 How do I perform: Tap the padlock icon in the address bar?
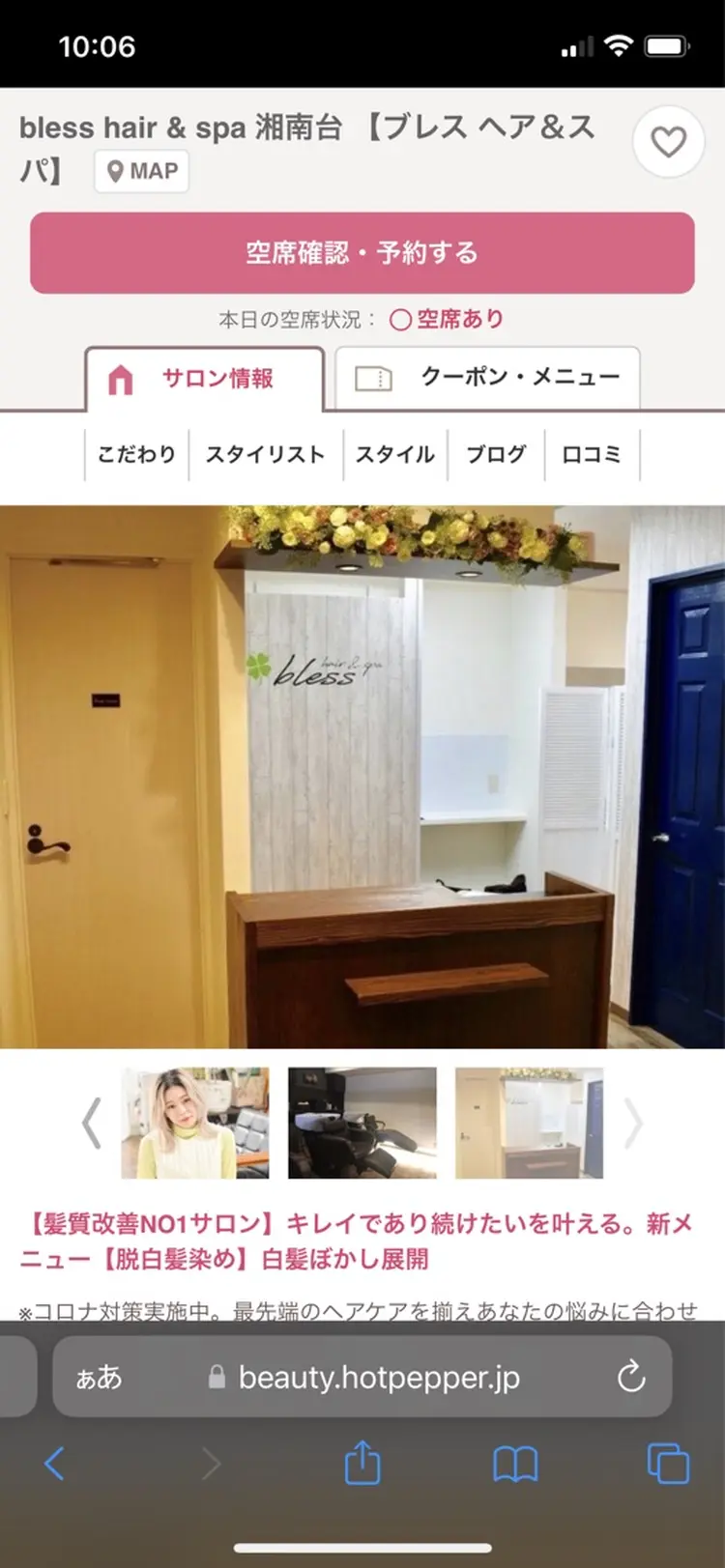(217, 1377)
